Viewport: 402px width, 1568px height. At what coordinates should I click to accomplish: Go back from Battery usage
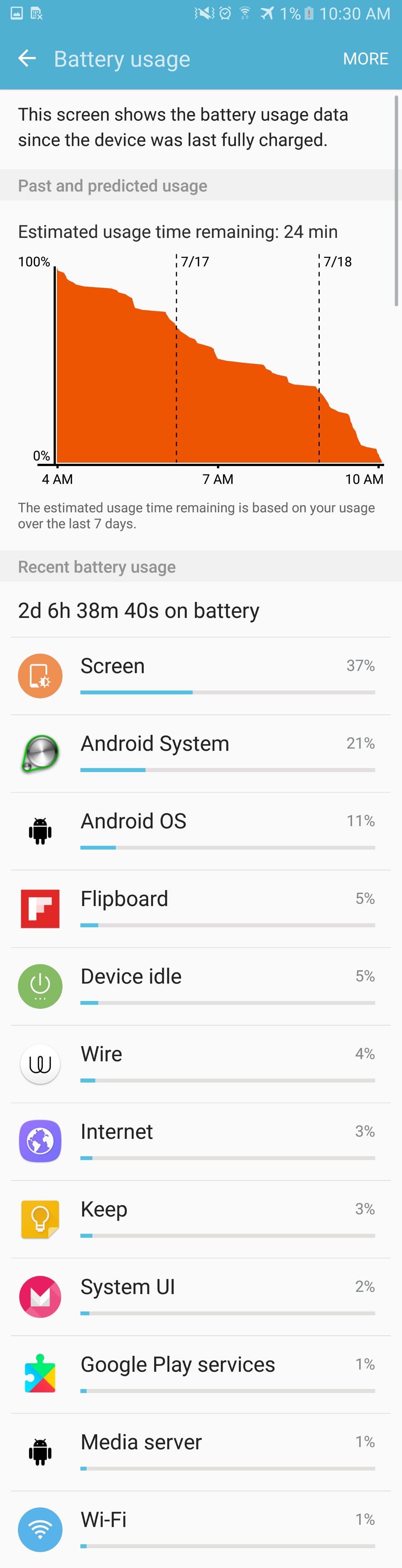27,58
